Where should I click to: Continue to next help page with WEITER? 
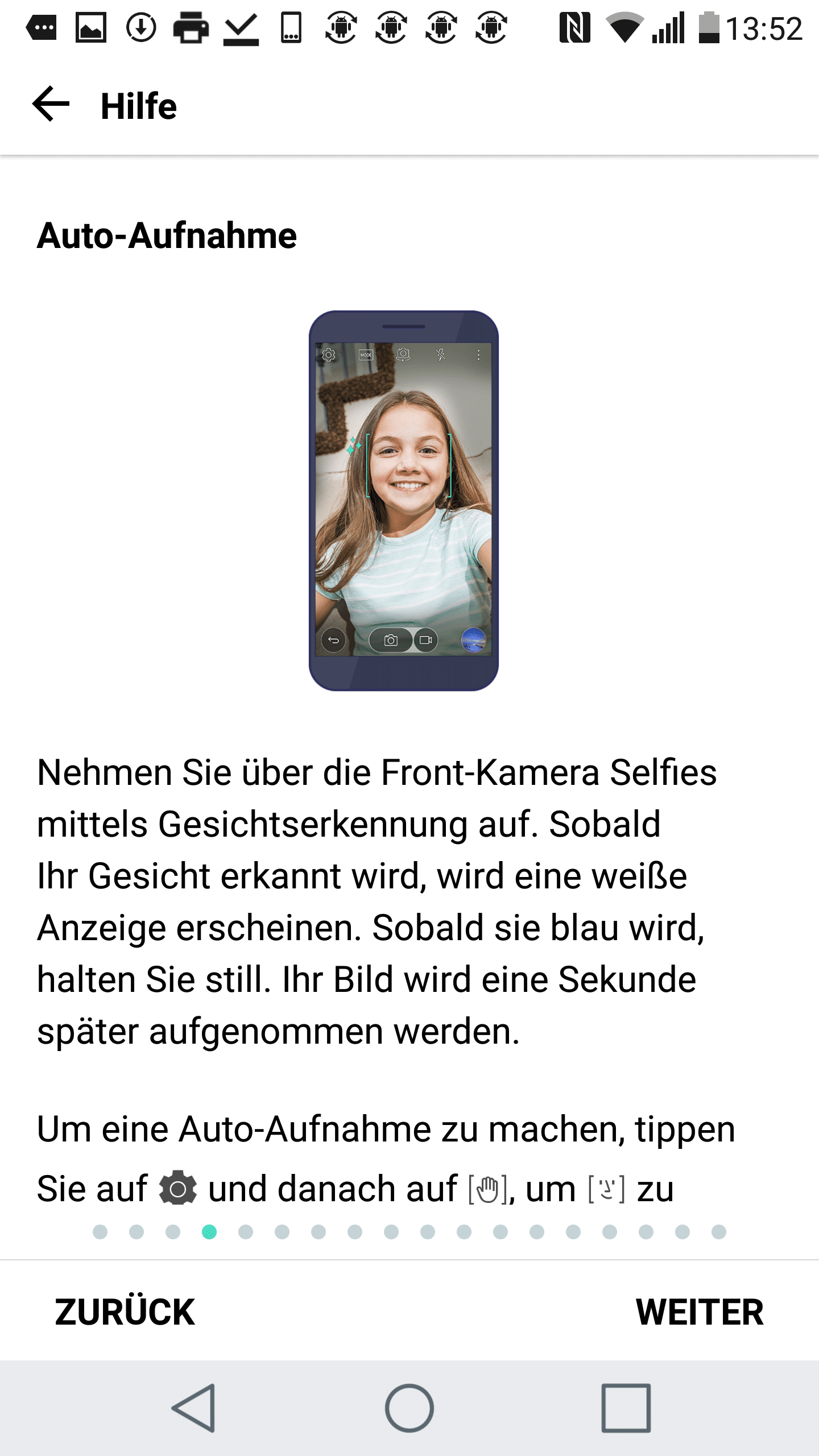coord(699,1312)
